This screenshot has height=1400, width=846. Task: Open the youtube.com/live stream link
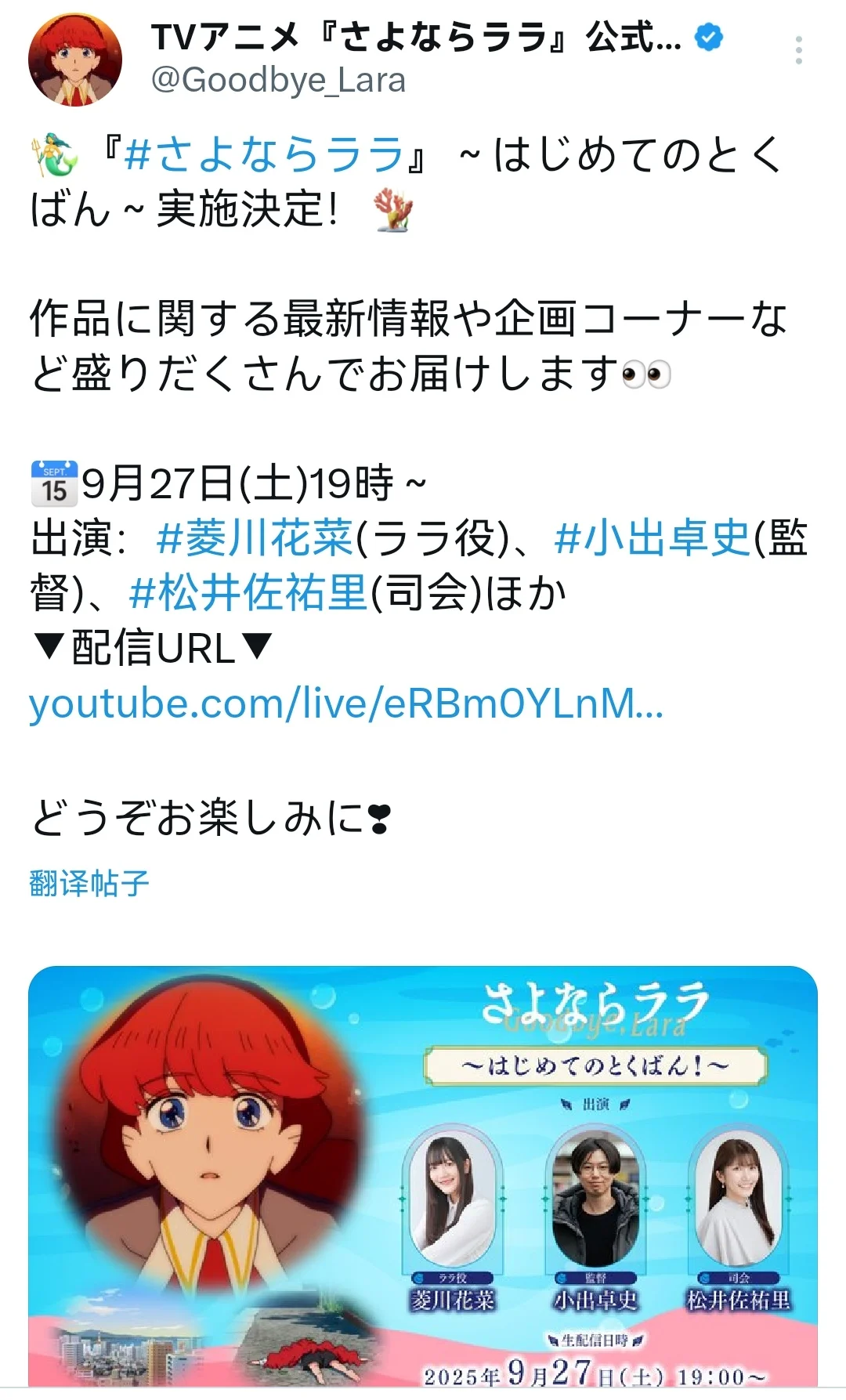pos(345,704)
